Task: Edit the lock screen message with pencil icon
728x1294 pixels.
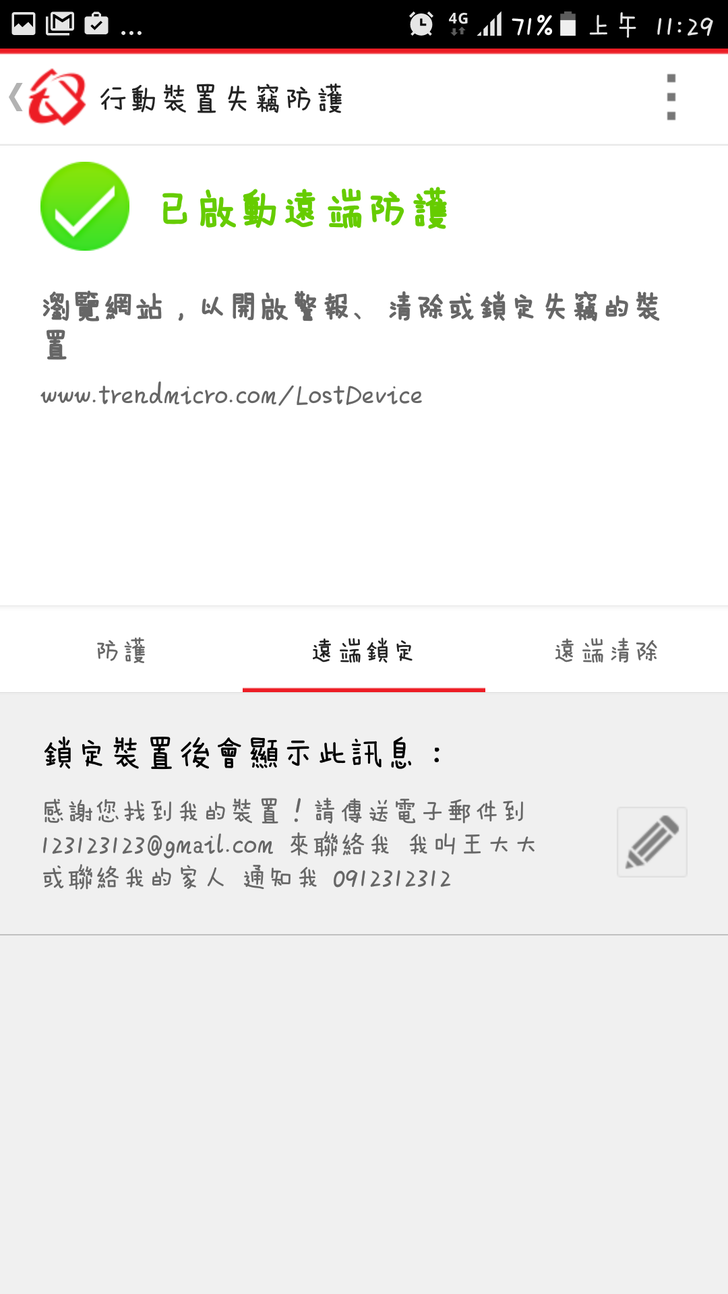Action: pyautogui.click(x=652, y=842)
